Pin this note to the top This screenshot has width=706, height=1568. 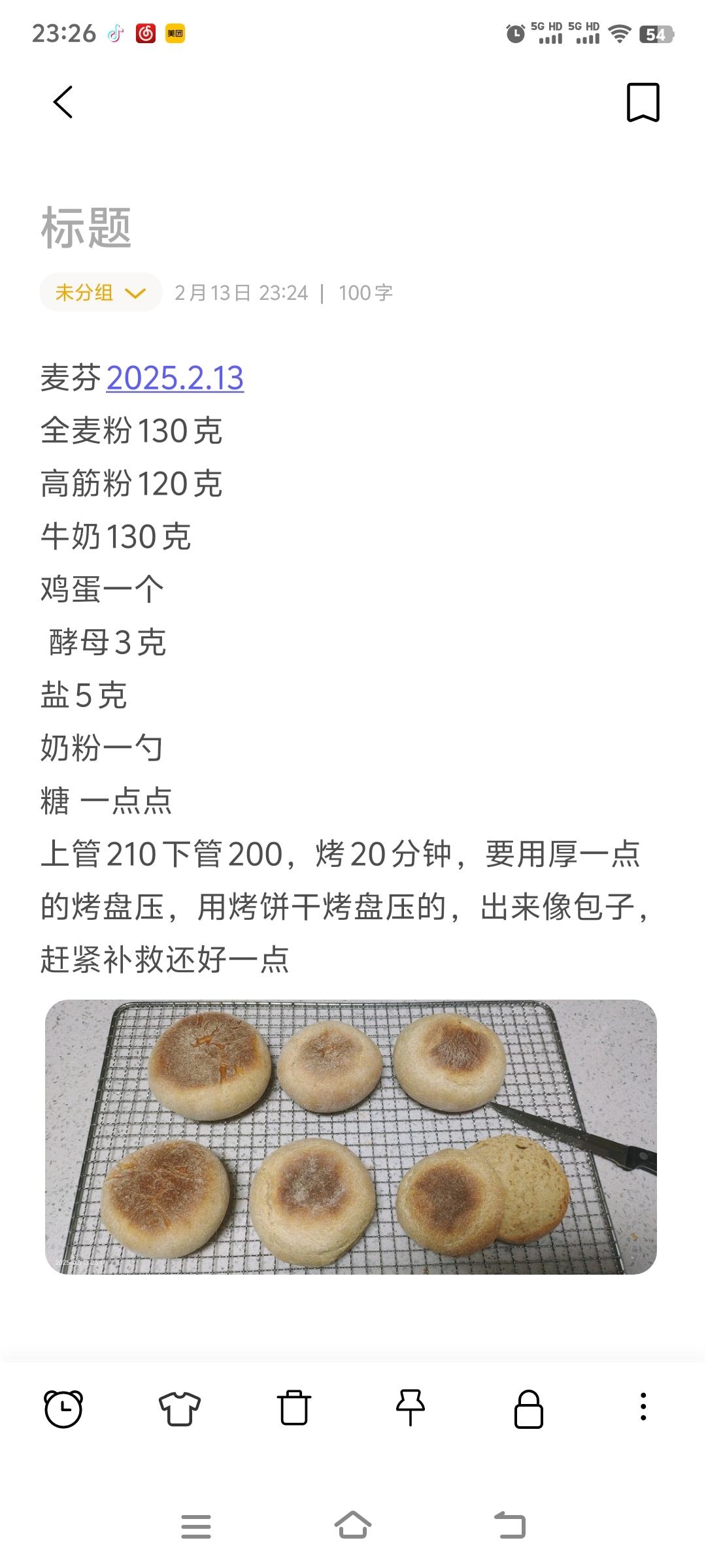click(x=411, y=1408)
